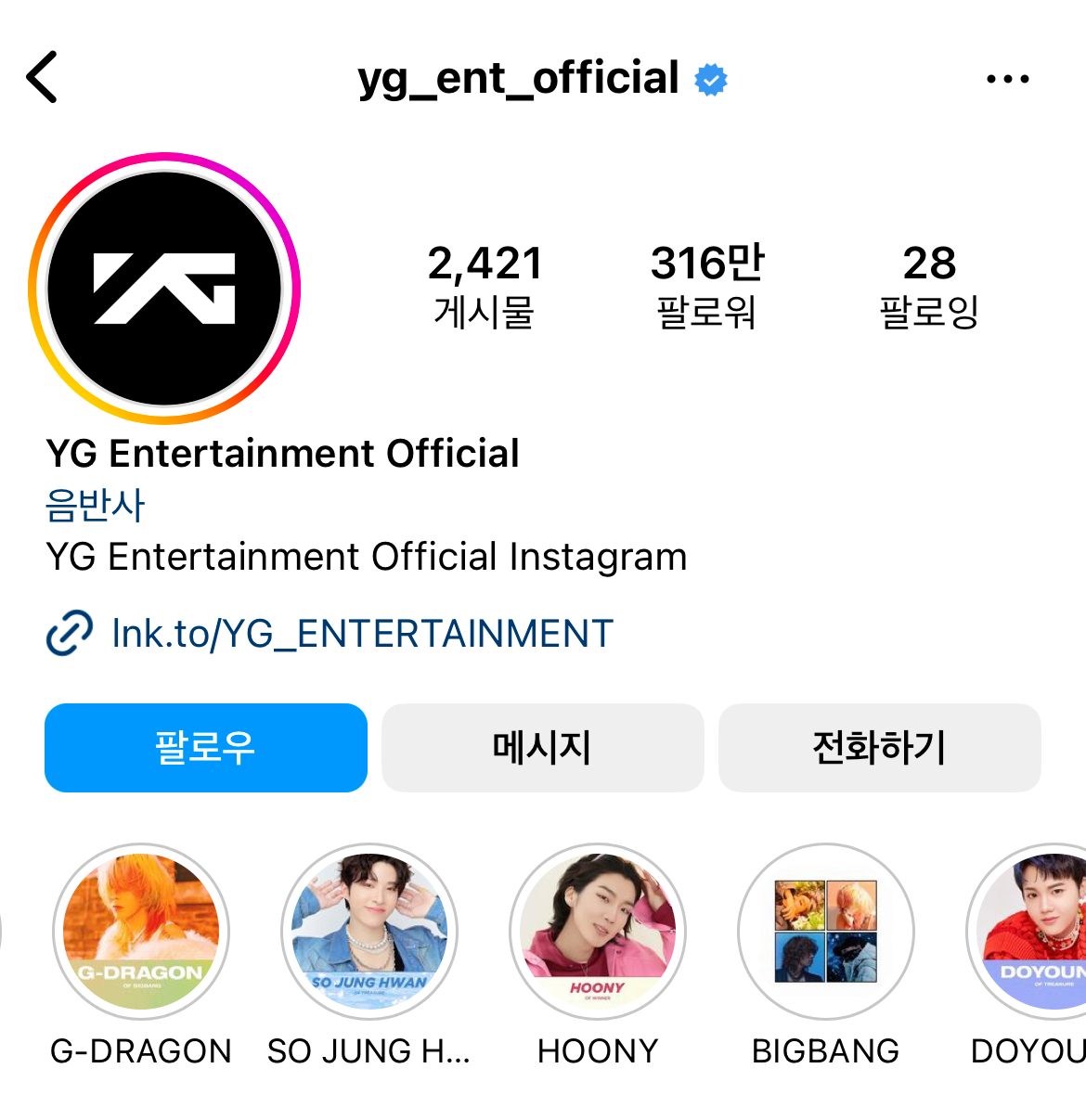Open the BIGBANG story highlight
The width and height of the screenshot is (1086, 1120).
pos(824,932)
